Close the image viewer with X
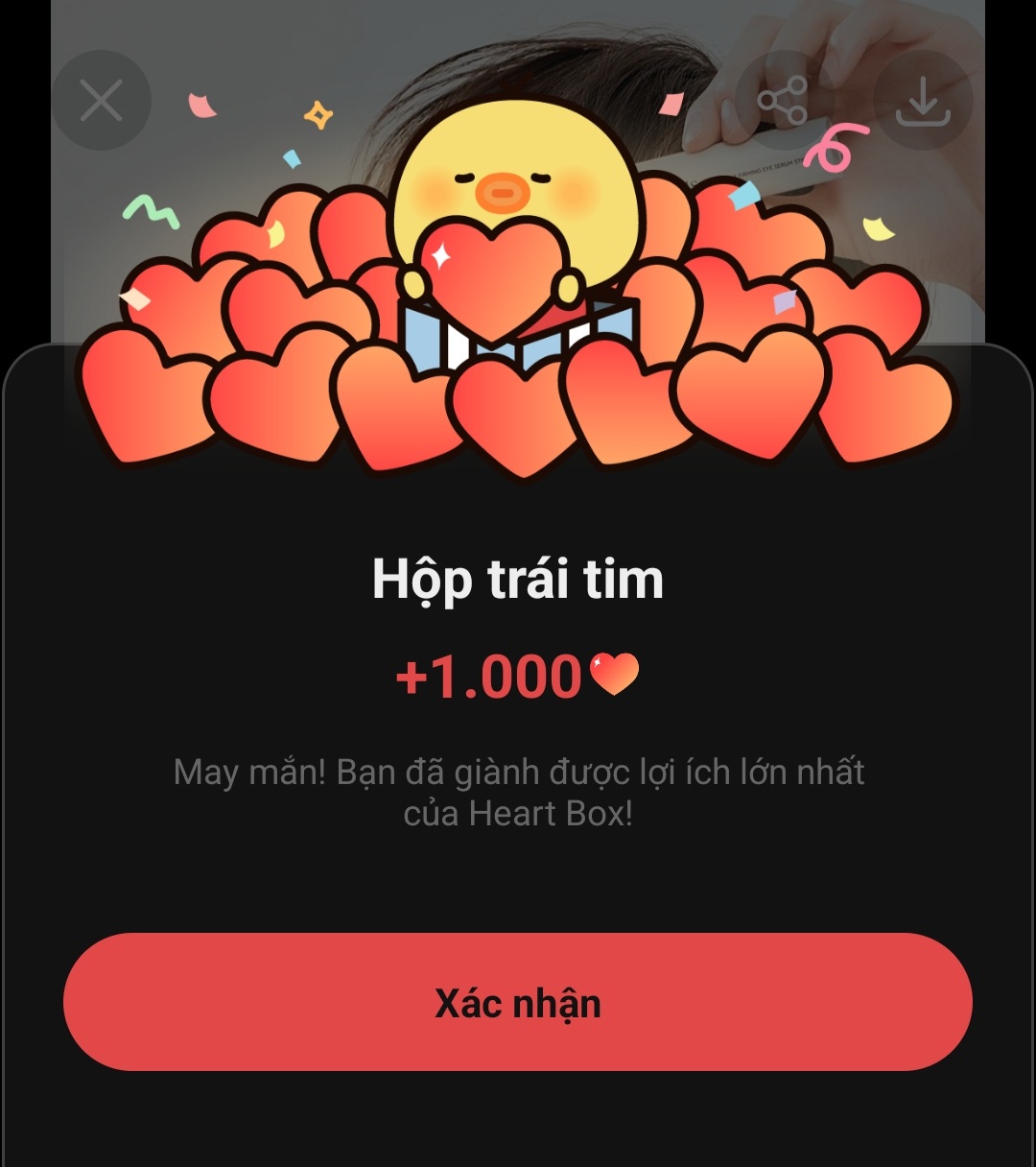Viewport: 1036px width, 1167px height. click(x=101, y=100)
